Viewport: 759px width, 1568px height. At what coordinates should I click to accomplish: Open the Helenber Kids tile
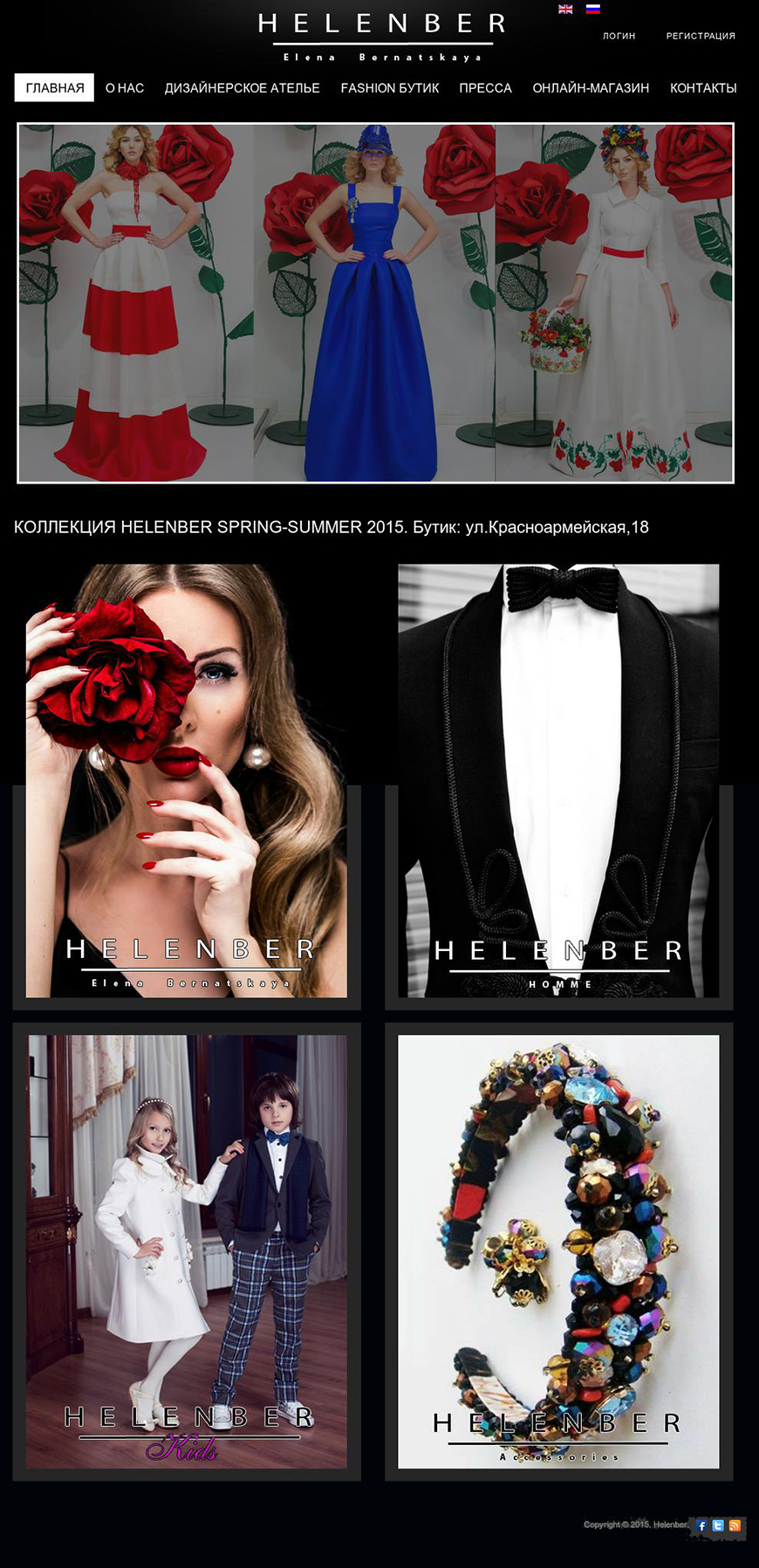coord(187,1251)
